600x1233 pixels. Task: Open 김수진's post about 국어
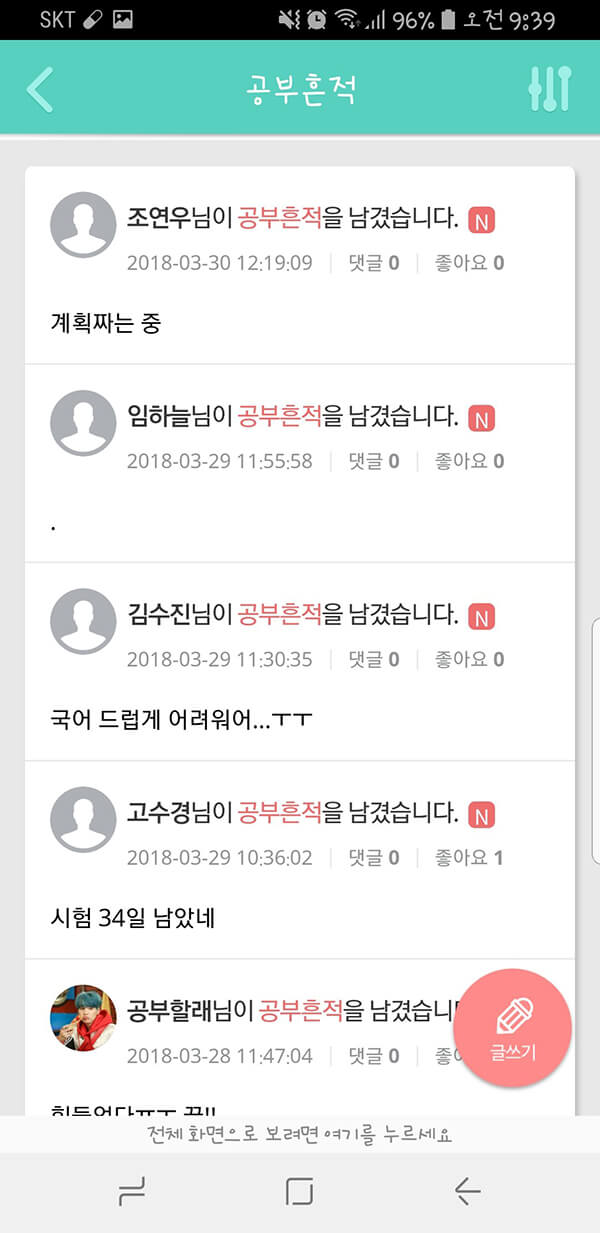pyautogui.click(x=300, y=719)
